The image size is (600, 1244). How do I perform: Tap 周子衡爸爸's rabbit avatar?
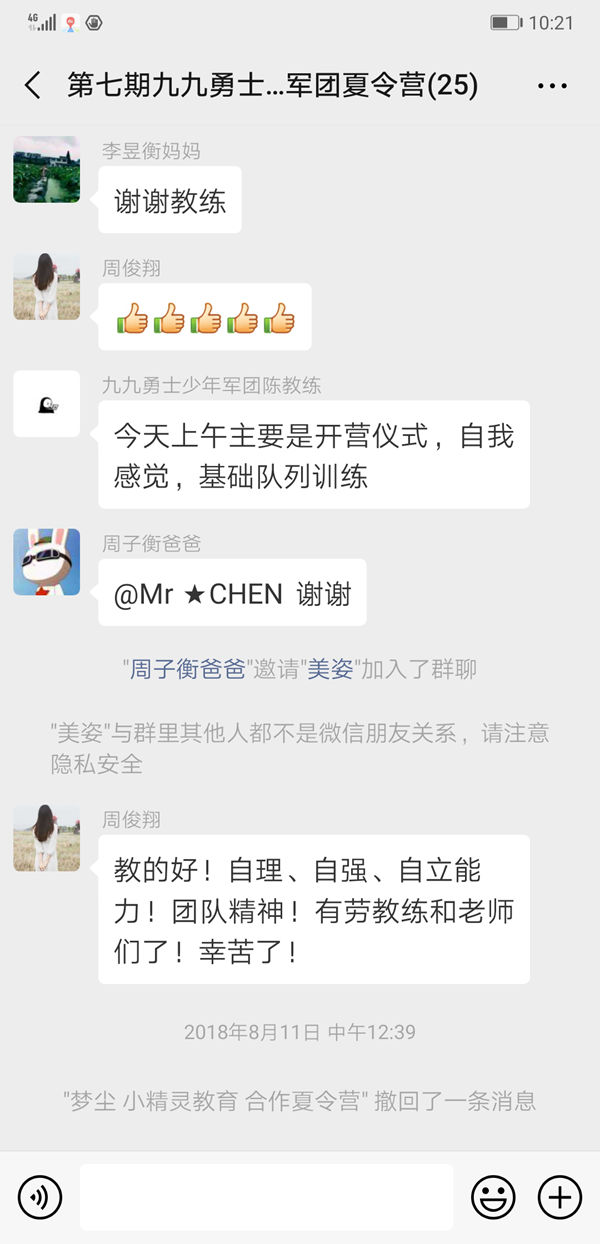pos(46,561)
